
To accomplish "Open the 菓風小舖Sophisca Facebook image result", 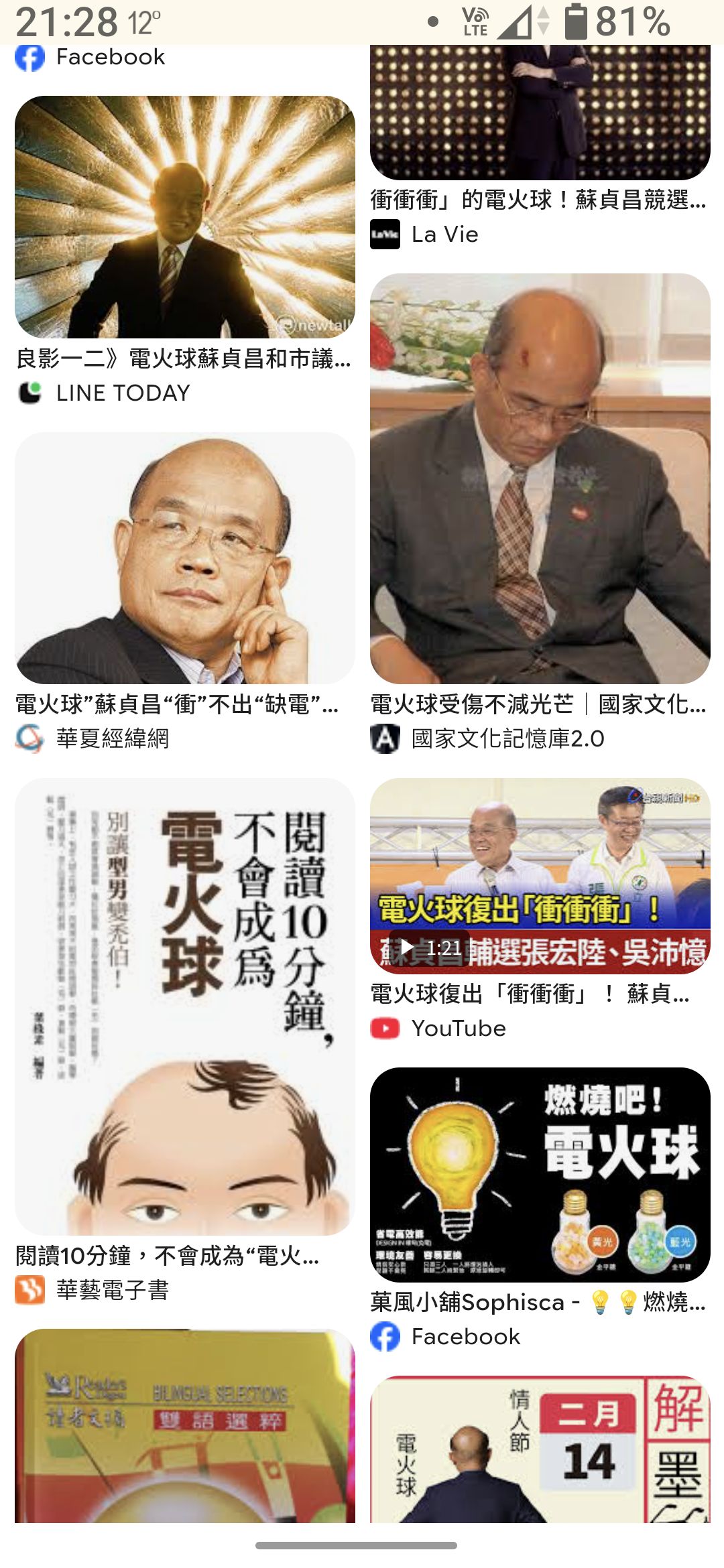I will click(x=540, y=1174).
